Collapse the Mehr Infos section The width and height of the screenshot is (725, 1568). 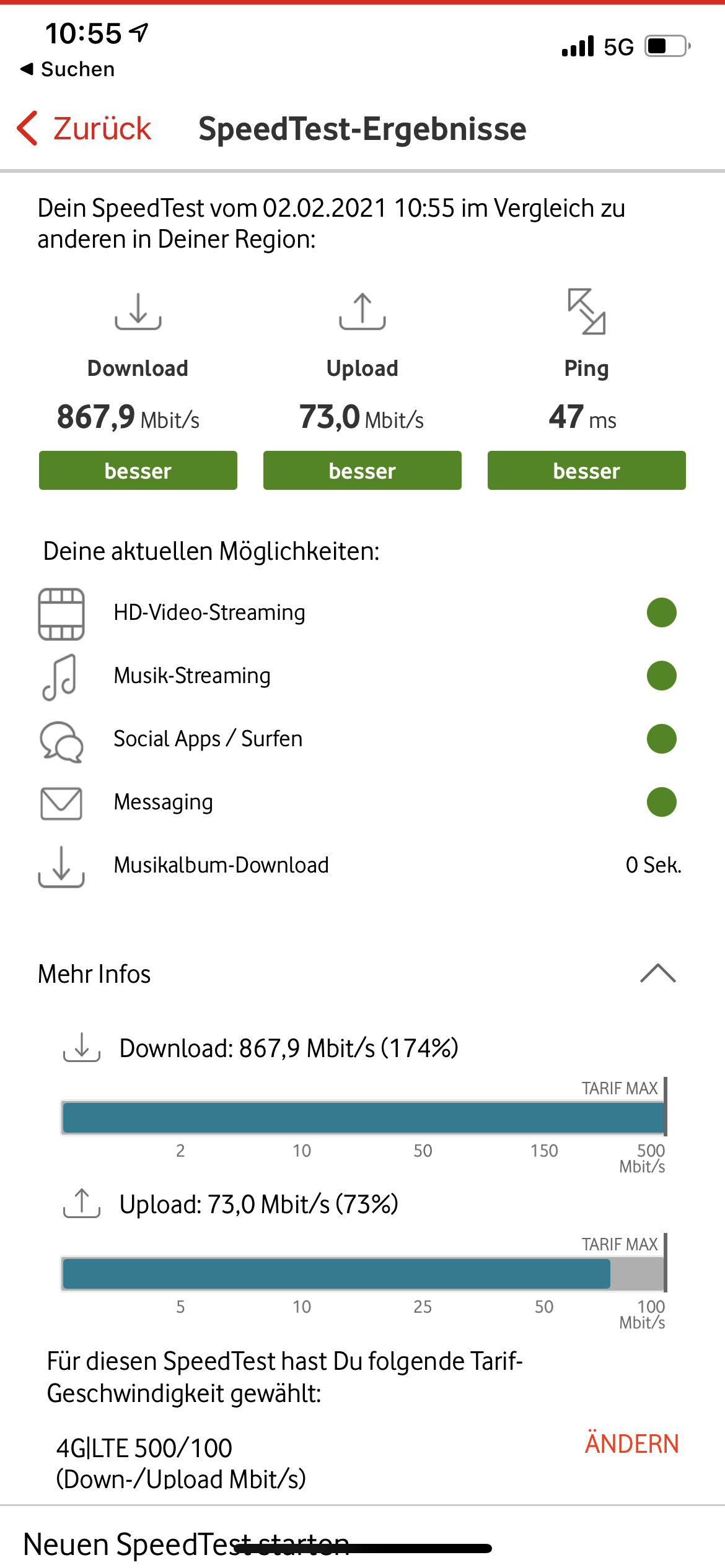pyautogui.click(x=657, y=973)
